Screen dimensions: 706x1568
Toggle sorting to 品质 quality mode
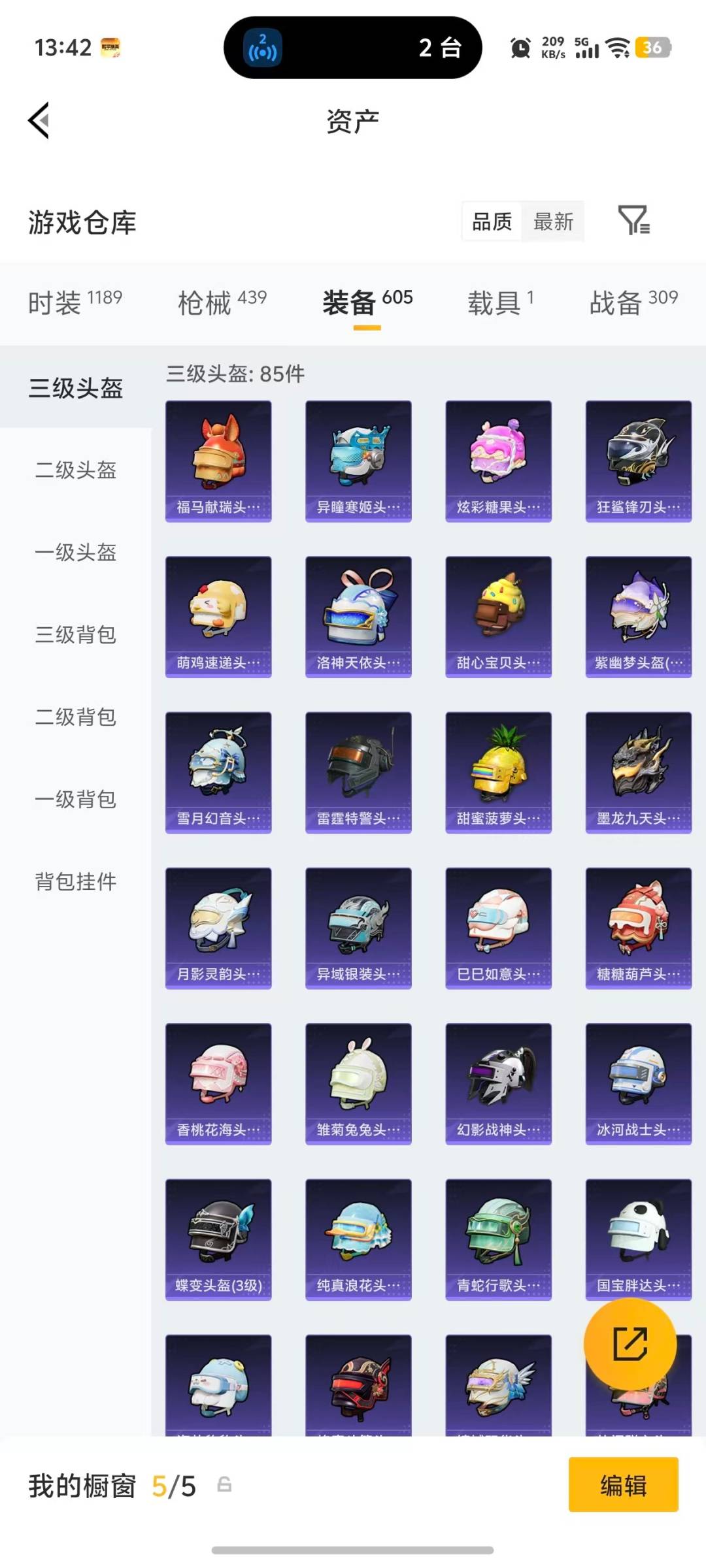[490, 221]
